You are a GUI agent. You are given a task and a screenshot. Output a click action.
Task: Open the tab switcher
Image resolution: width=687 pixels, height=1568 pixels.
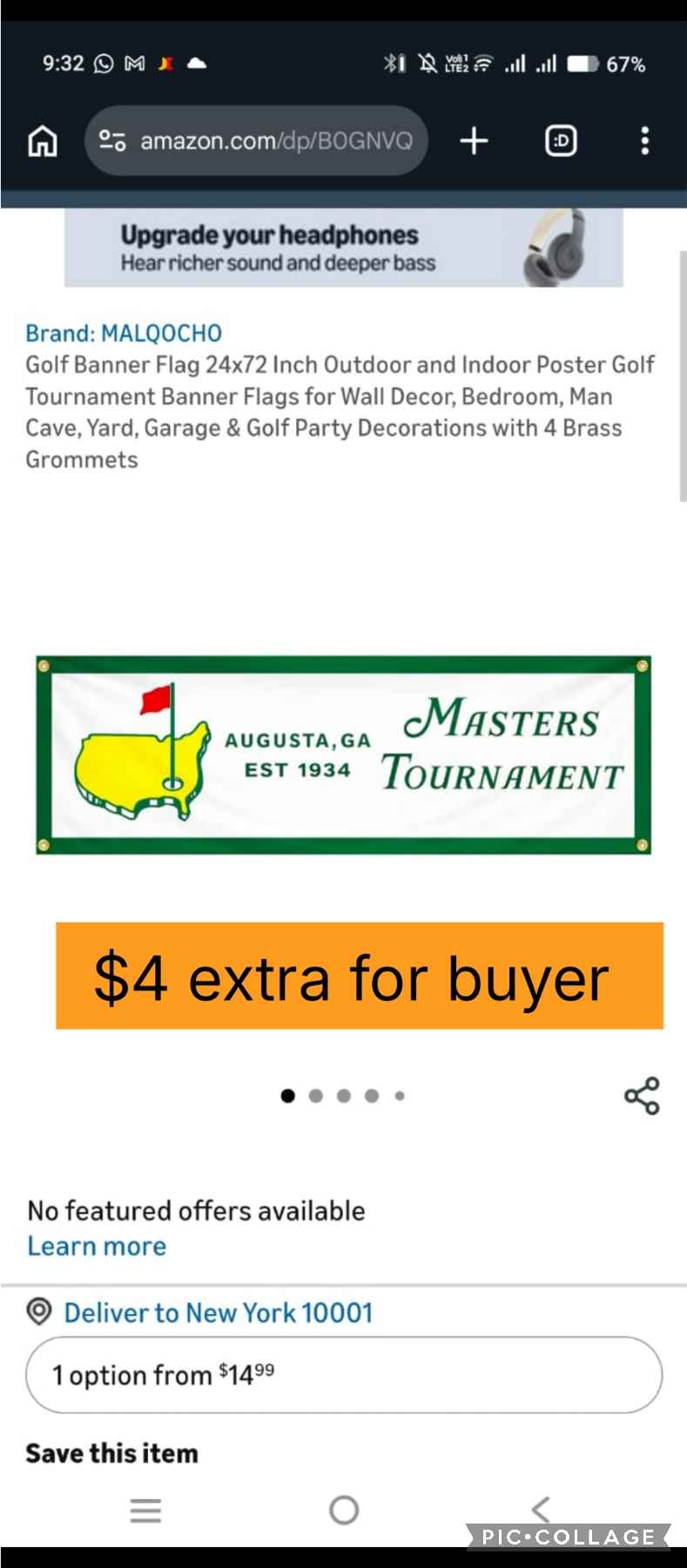coord(561,140)
